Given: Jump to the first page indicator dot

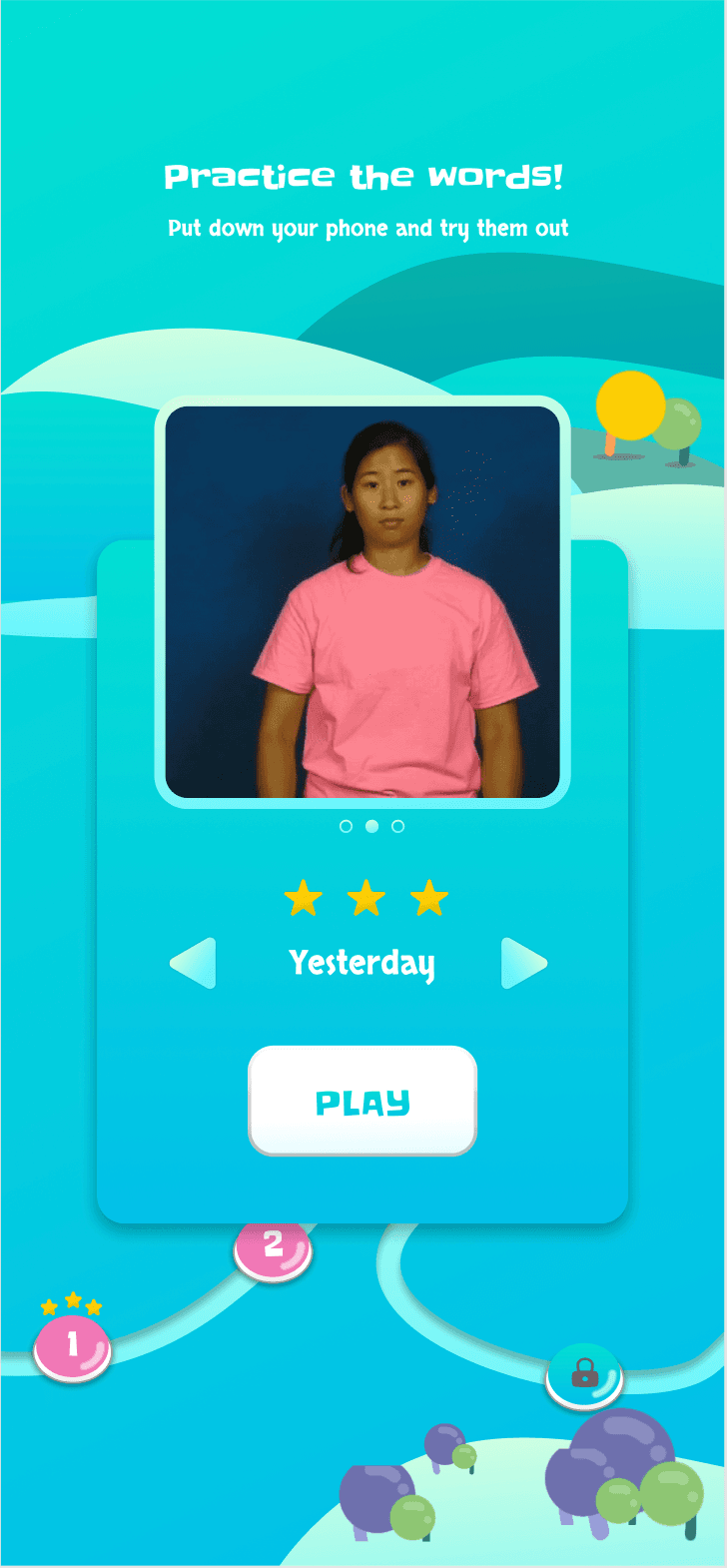Looking at the screenshot, I should pos(346,826).
